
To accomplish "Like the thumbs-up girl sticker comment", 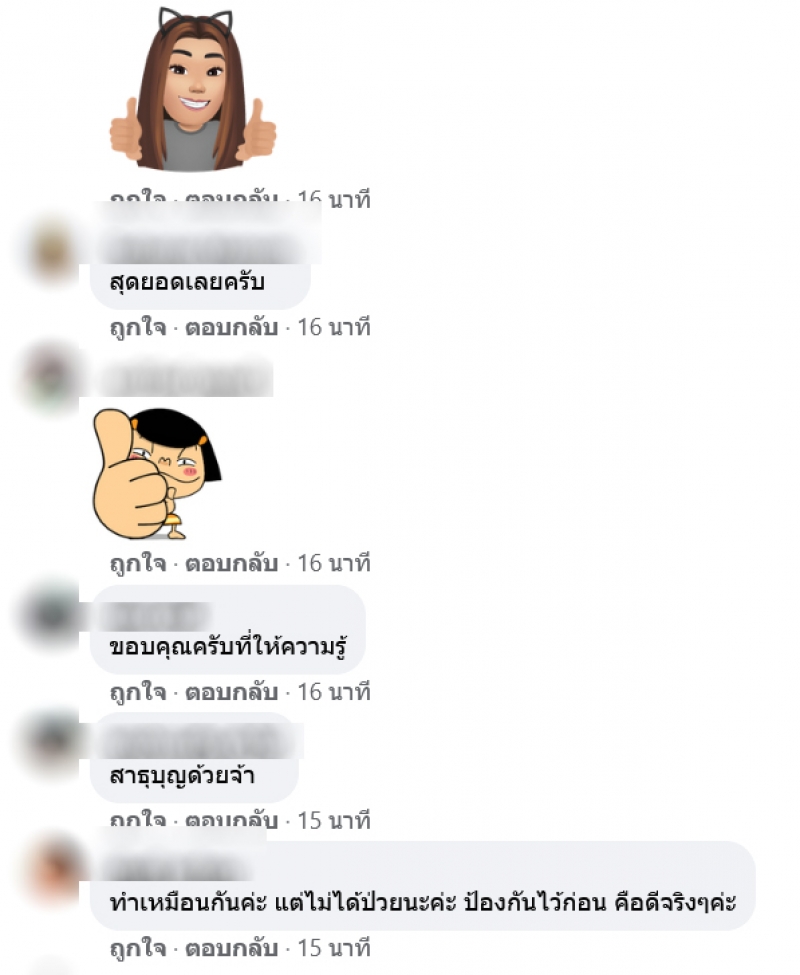I will click(x=138, y=563).
